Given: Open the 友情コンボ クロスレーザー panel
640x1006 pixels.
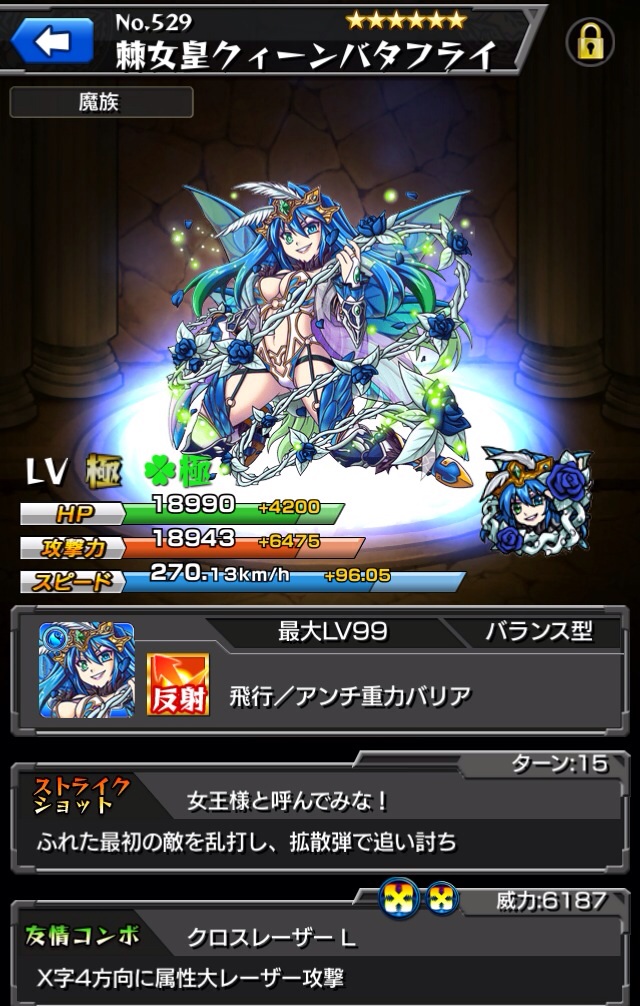Looking at the screenshot, I should (x=320, y=955).
